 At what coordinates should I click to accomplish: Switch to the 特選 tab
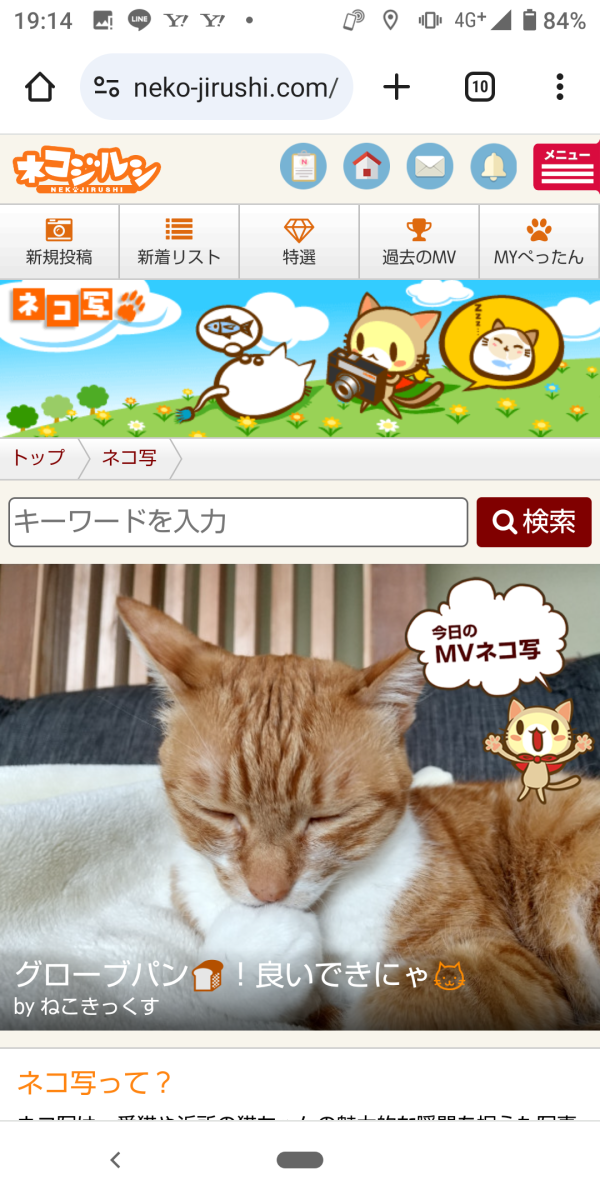click(299, 242)
